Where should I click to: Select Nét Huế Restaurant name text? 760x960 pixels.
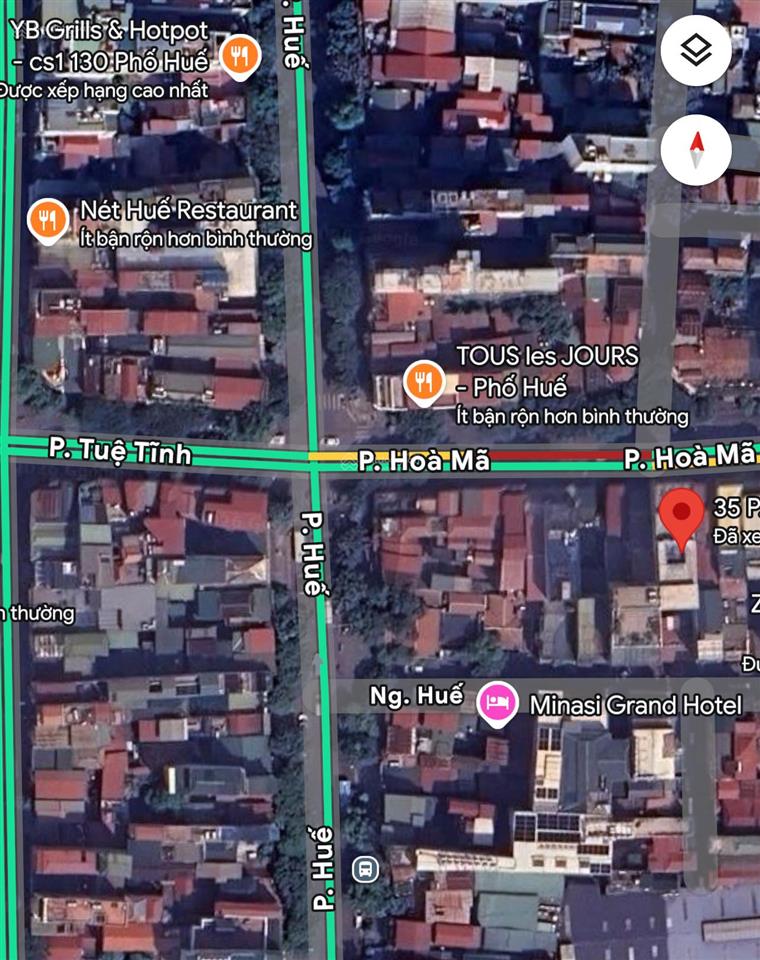pos(186,210)
